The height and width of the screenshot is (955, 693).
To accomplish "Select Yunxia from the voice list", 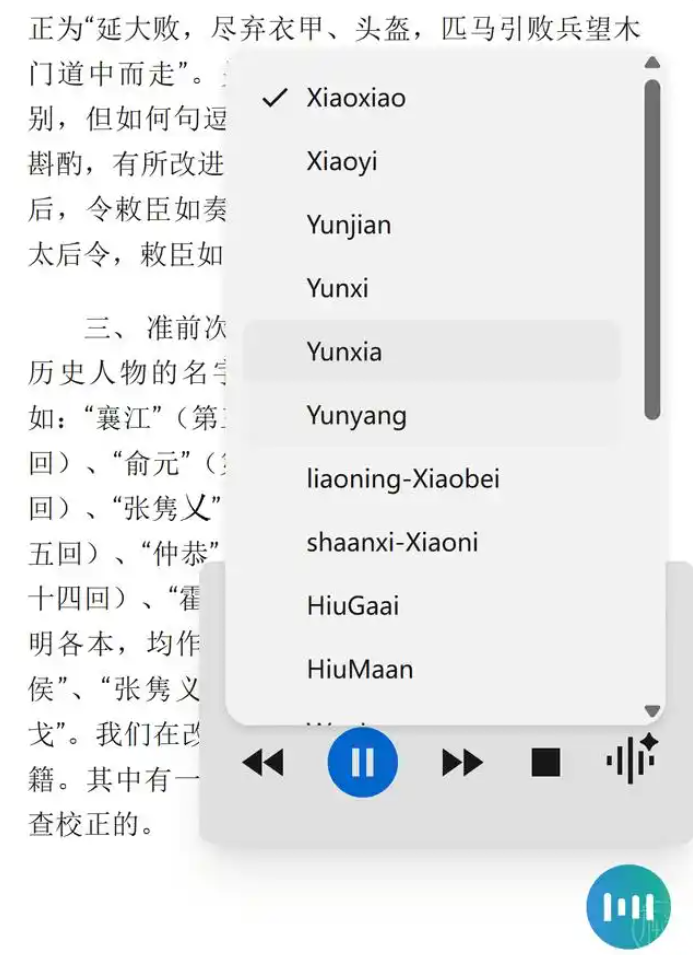I will (344, 352).
